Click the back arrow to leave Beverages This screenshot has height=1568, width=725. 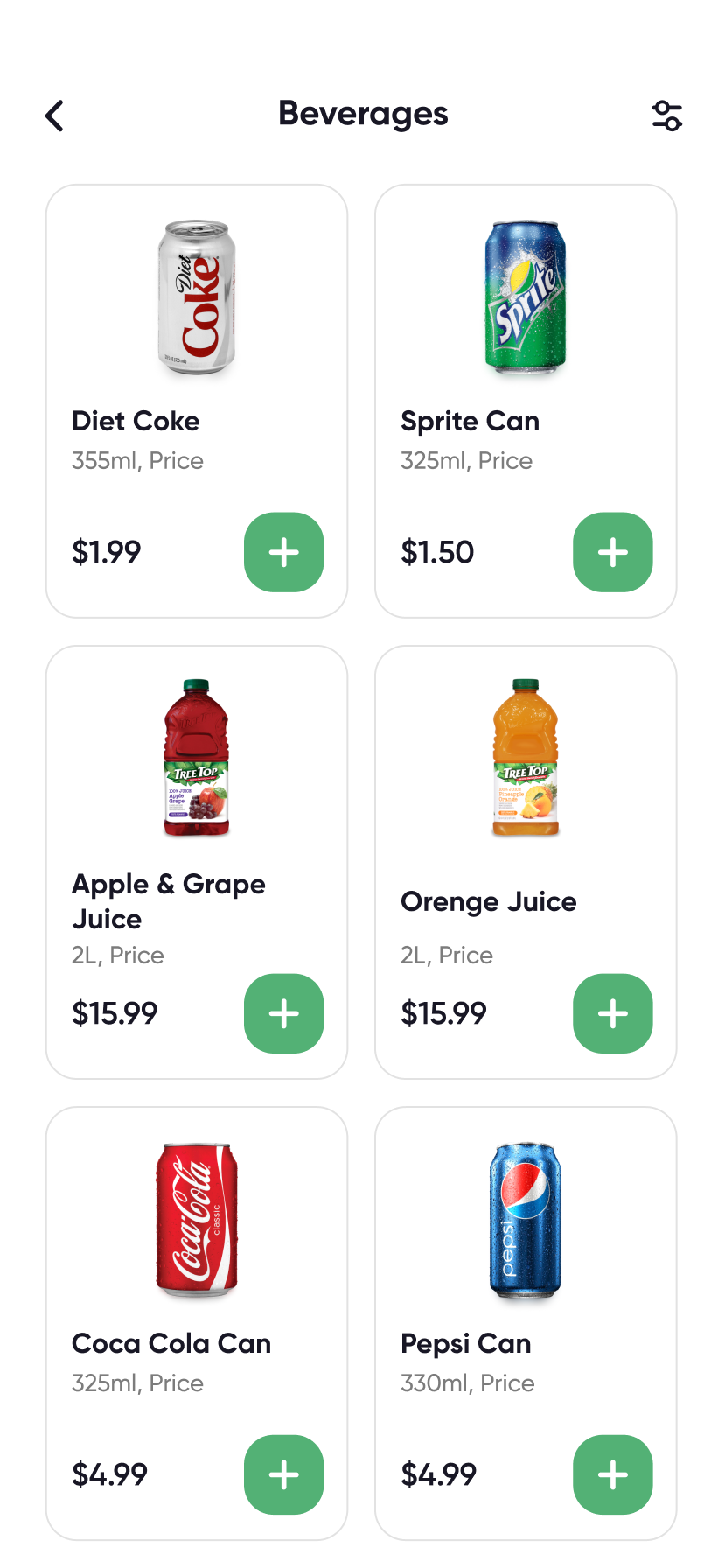point(54,115)
